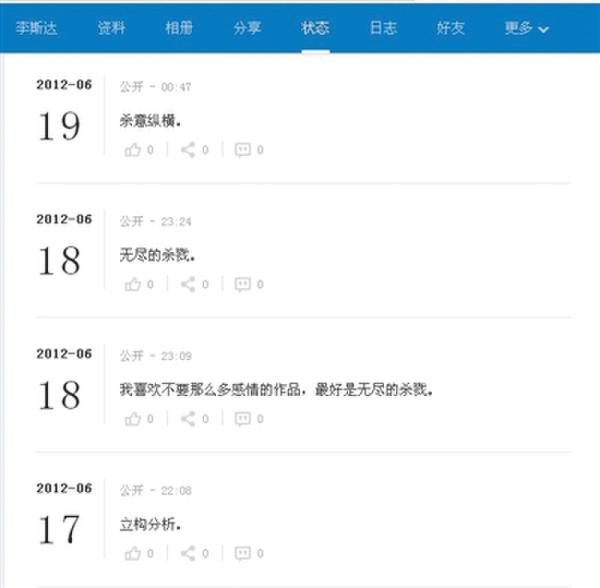
Task: Switch to the 日志 tab
Action: click(x=383, y=28)
